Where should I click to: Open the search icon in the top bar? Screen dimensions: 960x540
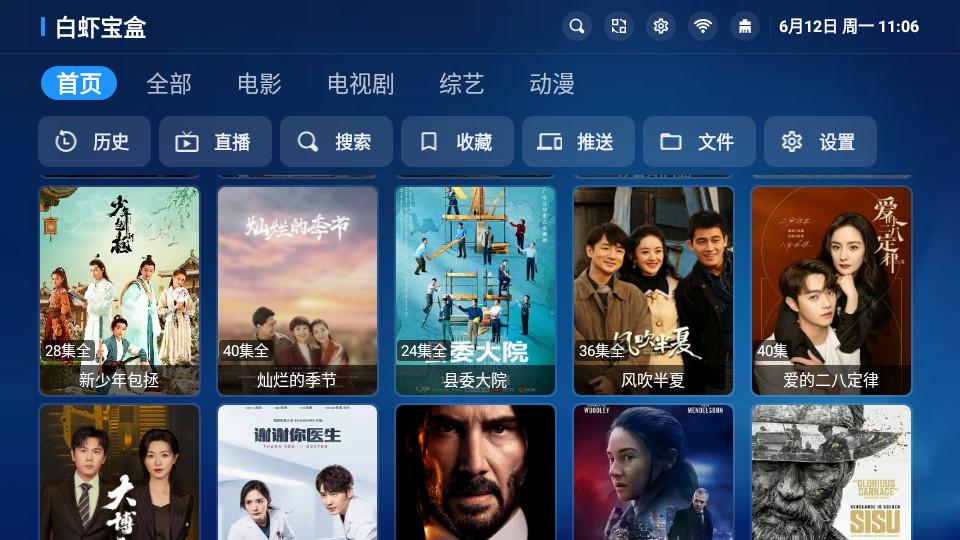click(576, 26)
